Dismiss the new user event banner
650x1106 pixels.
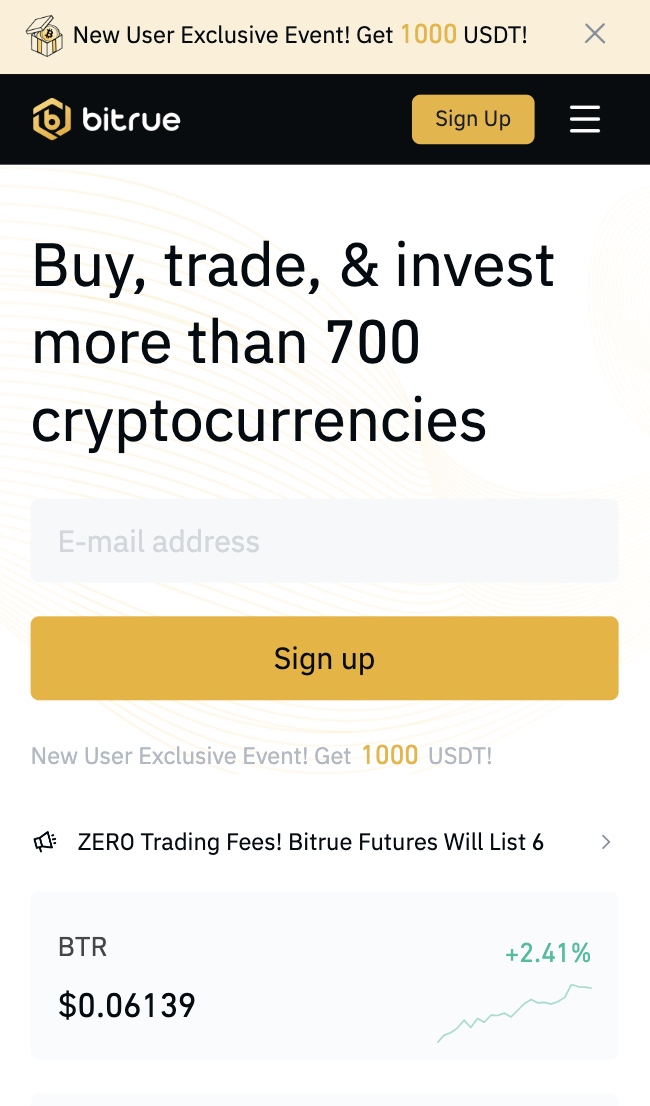tap(595, 35)
